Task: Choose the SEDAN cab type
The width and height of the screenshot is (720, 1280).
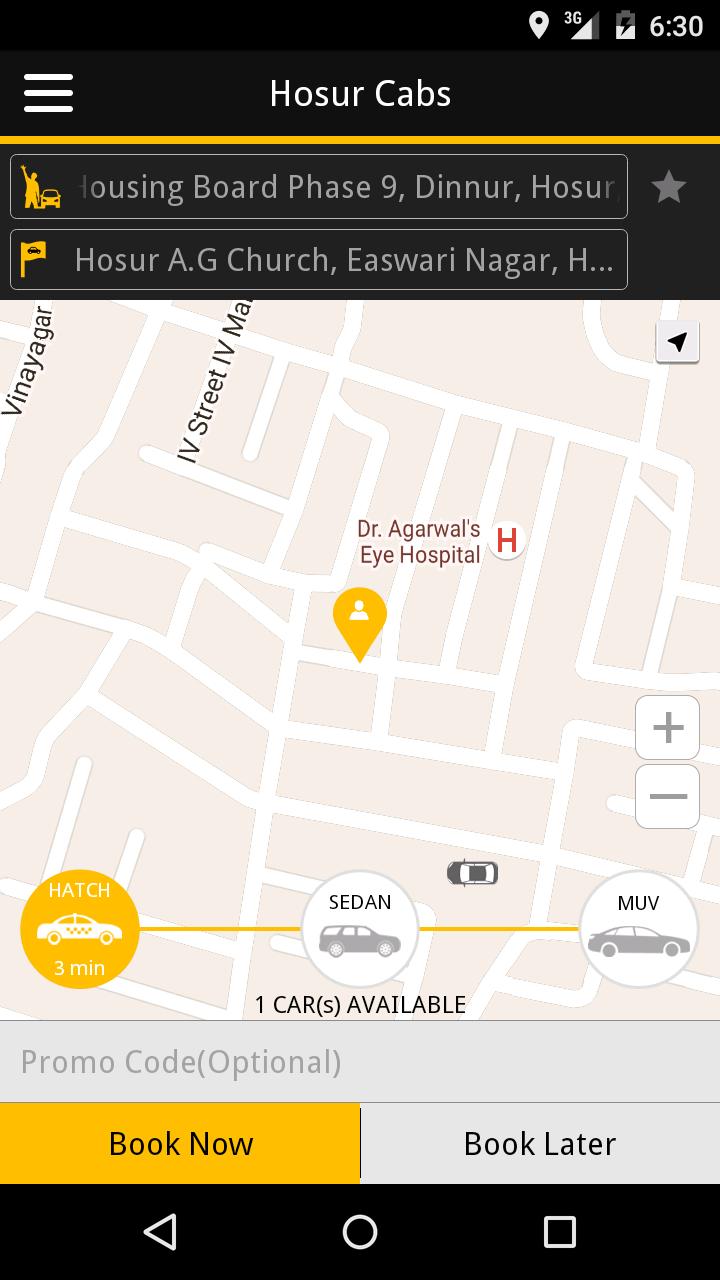Action: pos(360,929)
